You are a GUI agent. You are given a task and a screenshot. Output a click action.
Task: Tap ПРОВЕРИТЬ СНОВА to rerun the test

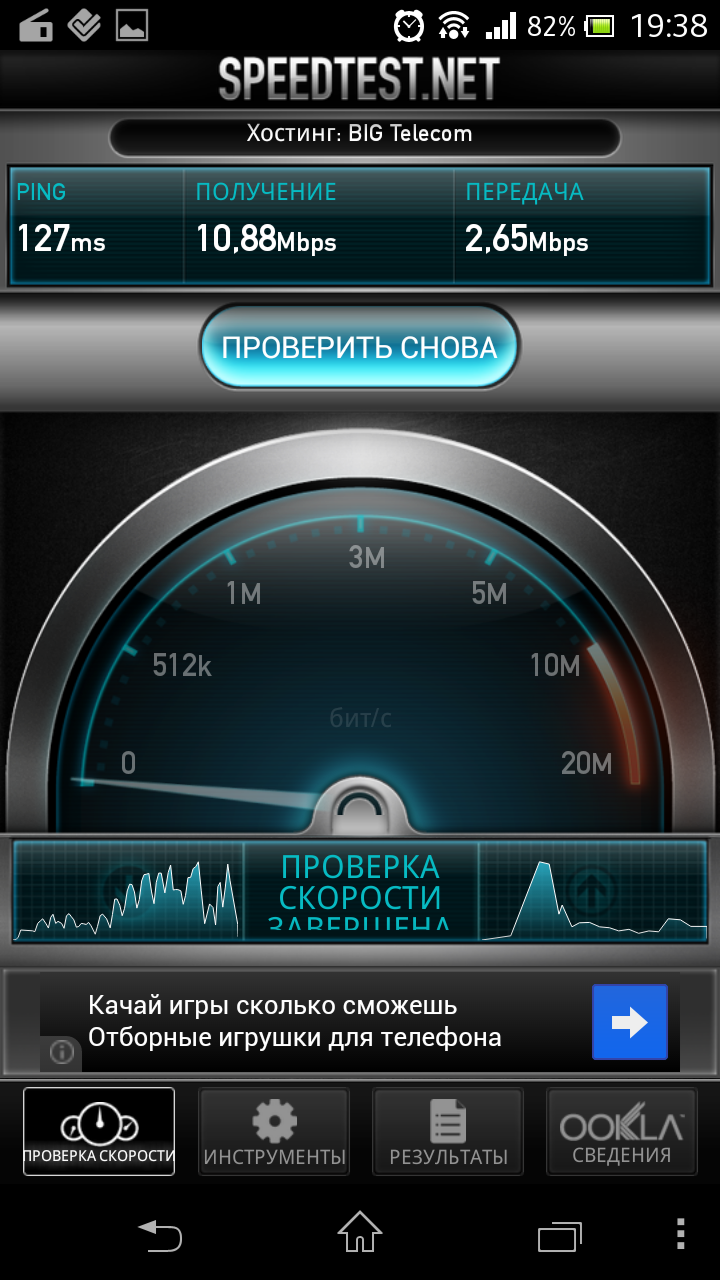[360, 347]
